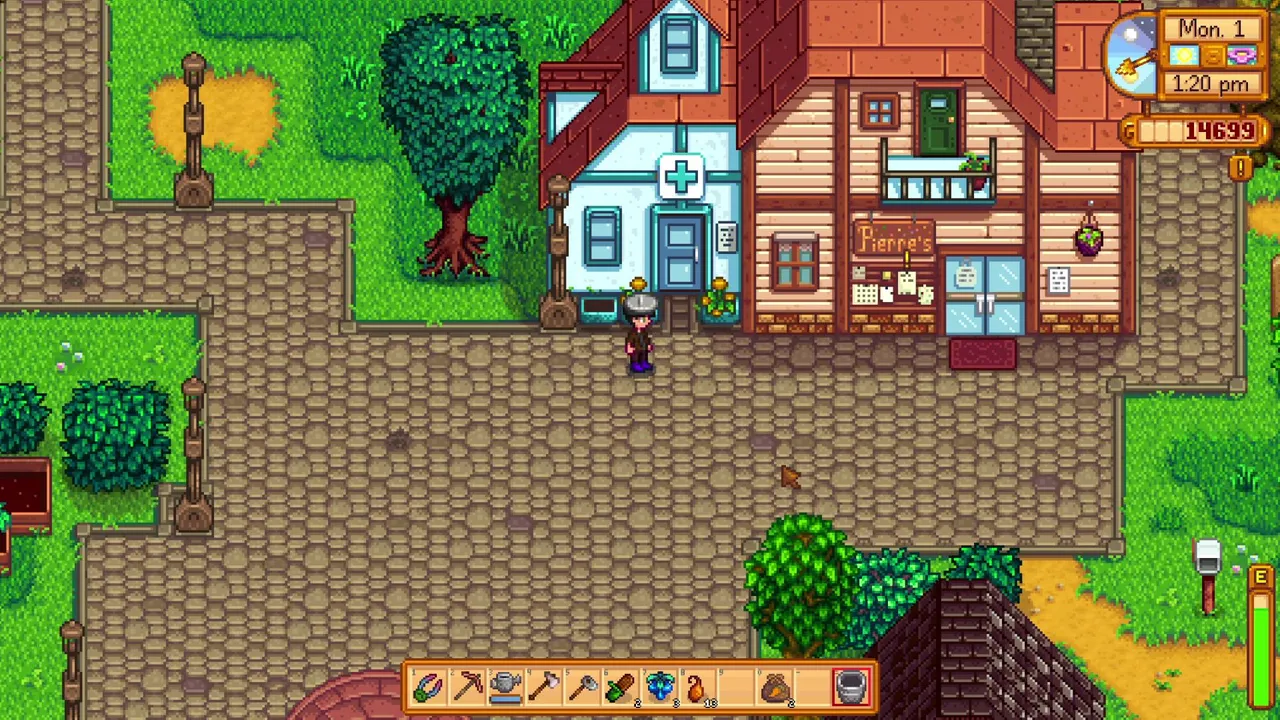
Task: Select the slingshot in the toolbar
Action: [x=428, y=687]
